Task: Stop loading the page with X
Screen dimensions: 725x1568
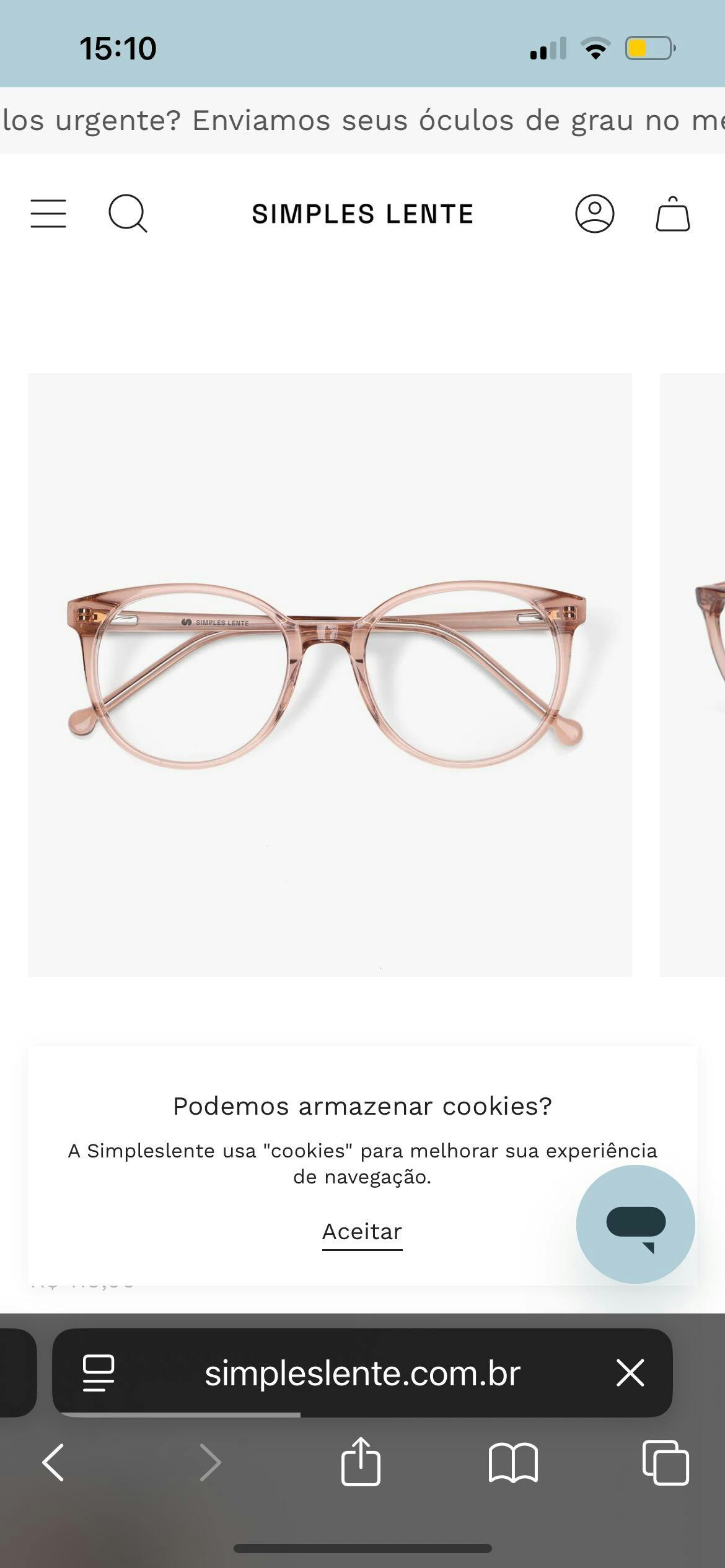Action: (630, 1373)
